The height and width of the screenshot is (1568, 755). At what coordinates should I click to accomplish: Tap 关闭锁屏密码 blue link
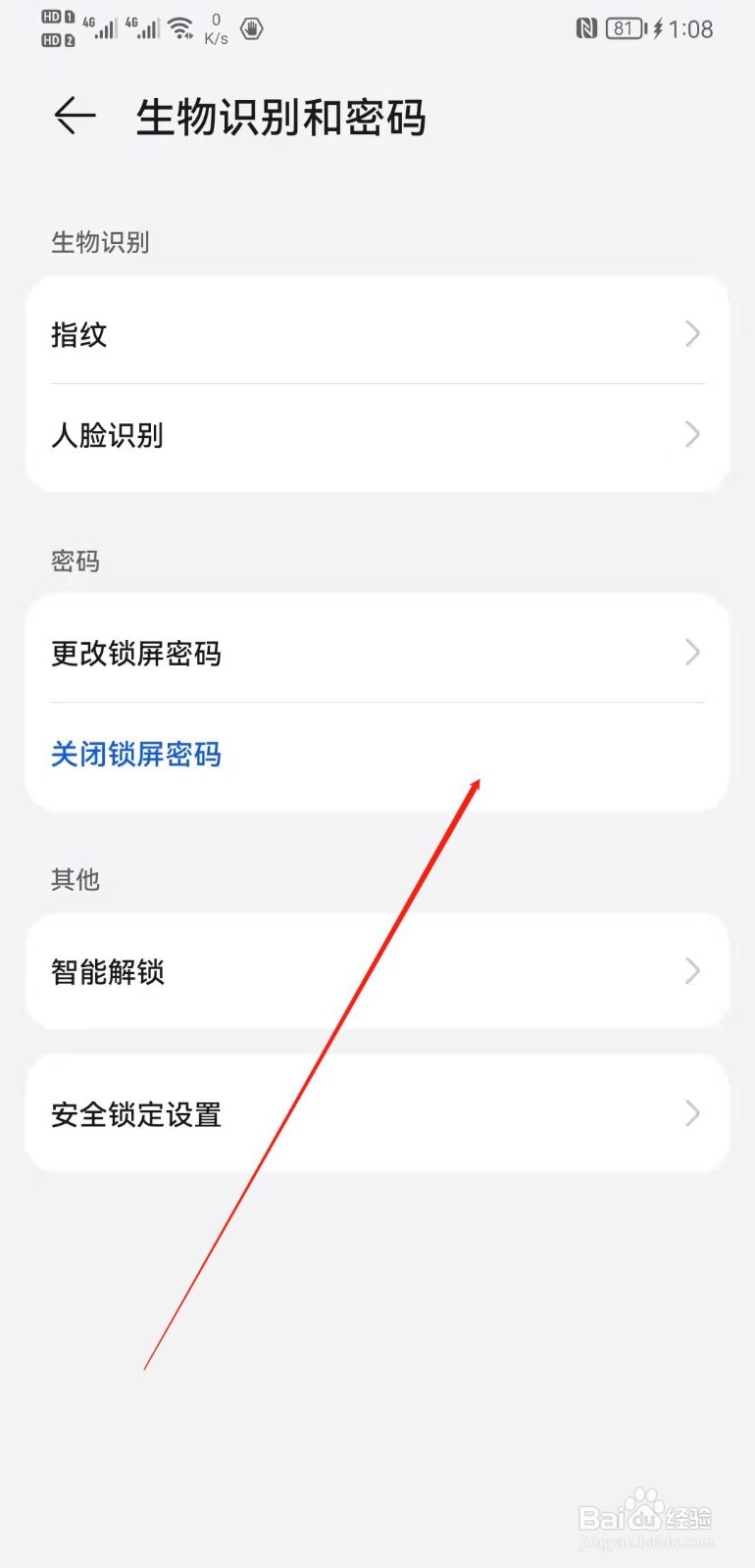click(136, 754)
